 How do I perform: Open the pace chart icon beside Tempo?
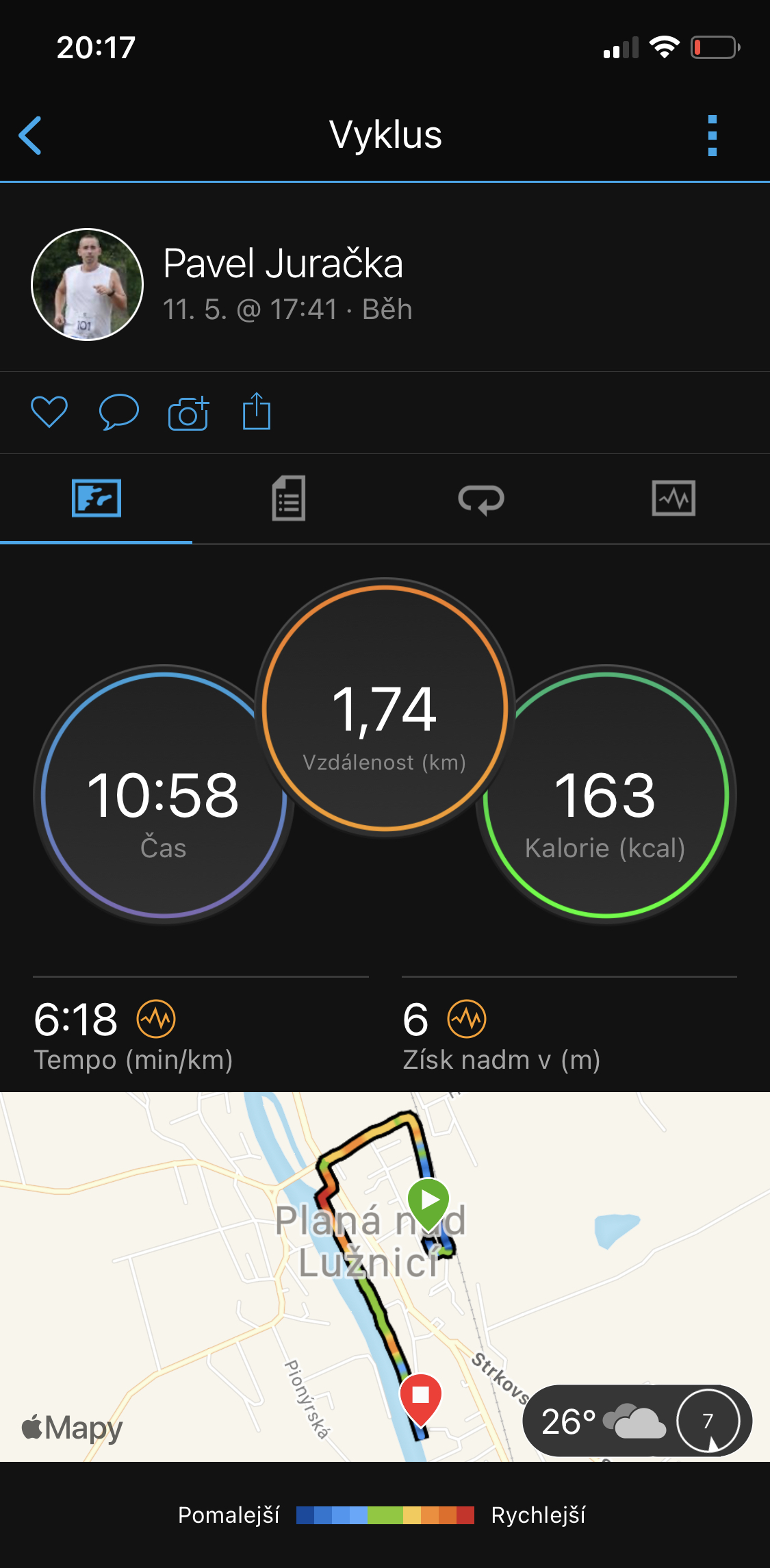pos(156,1019)
